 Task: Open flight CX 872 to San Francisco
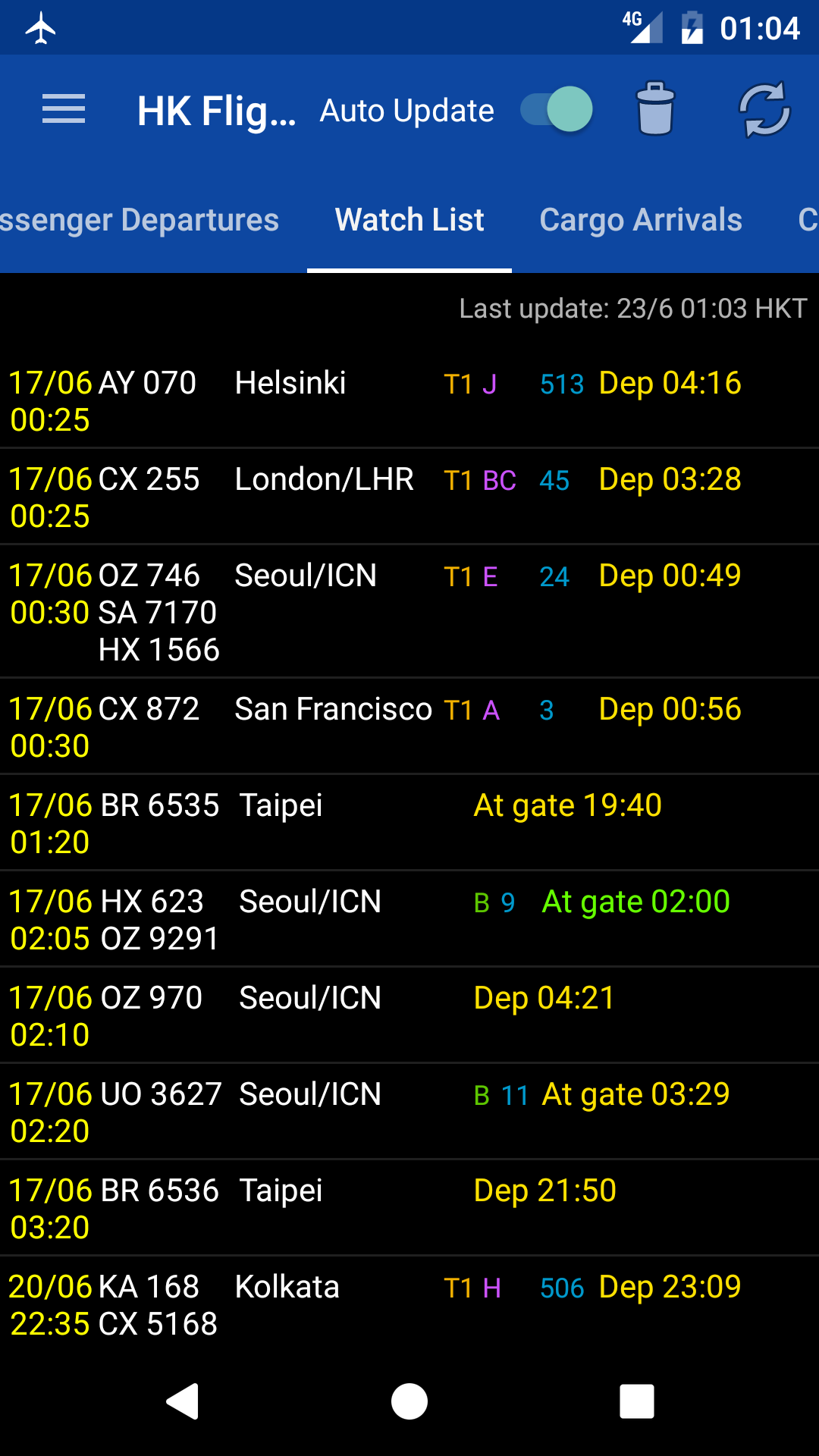(409, 726)
